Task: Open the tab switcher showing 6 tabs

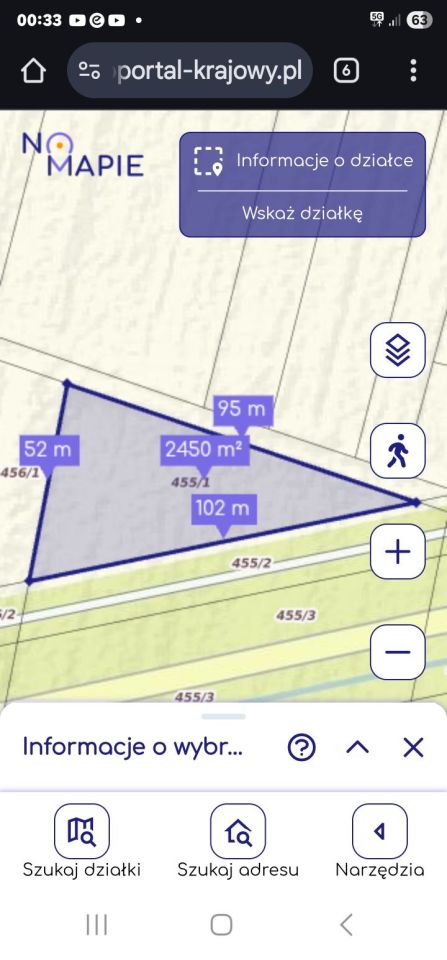Action: tap(346, 71)
